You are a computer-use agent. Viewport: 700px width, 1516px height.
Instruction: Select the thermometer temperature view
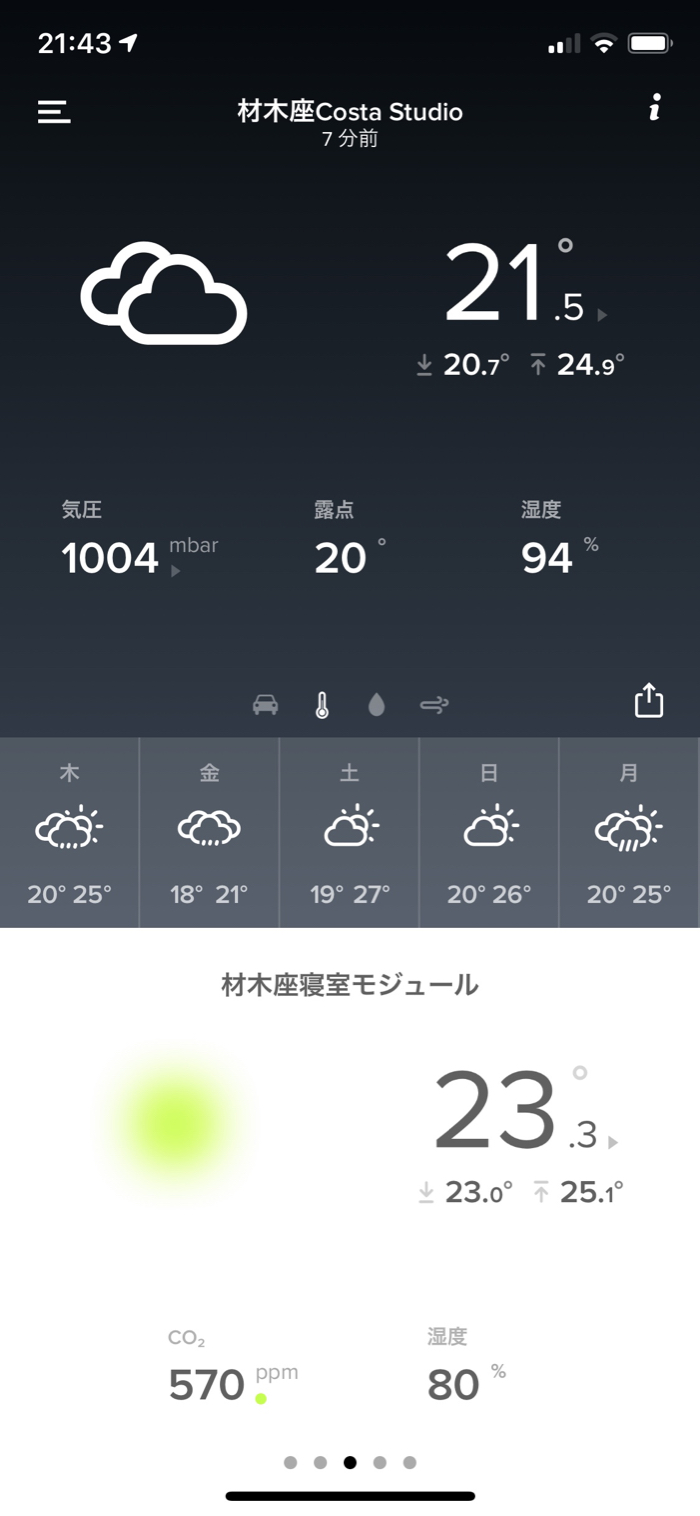click(321, 705)
